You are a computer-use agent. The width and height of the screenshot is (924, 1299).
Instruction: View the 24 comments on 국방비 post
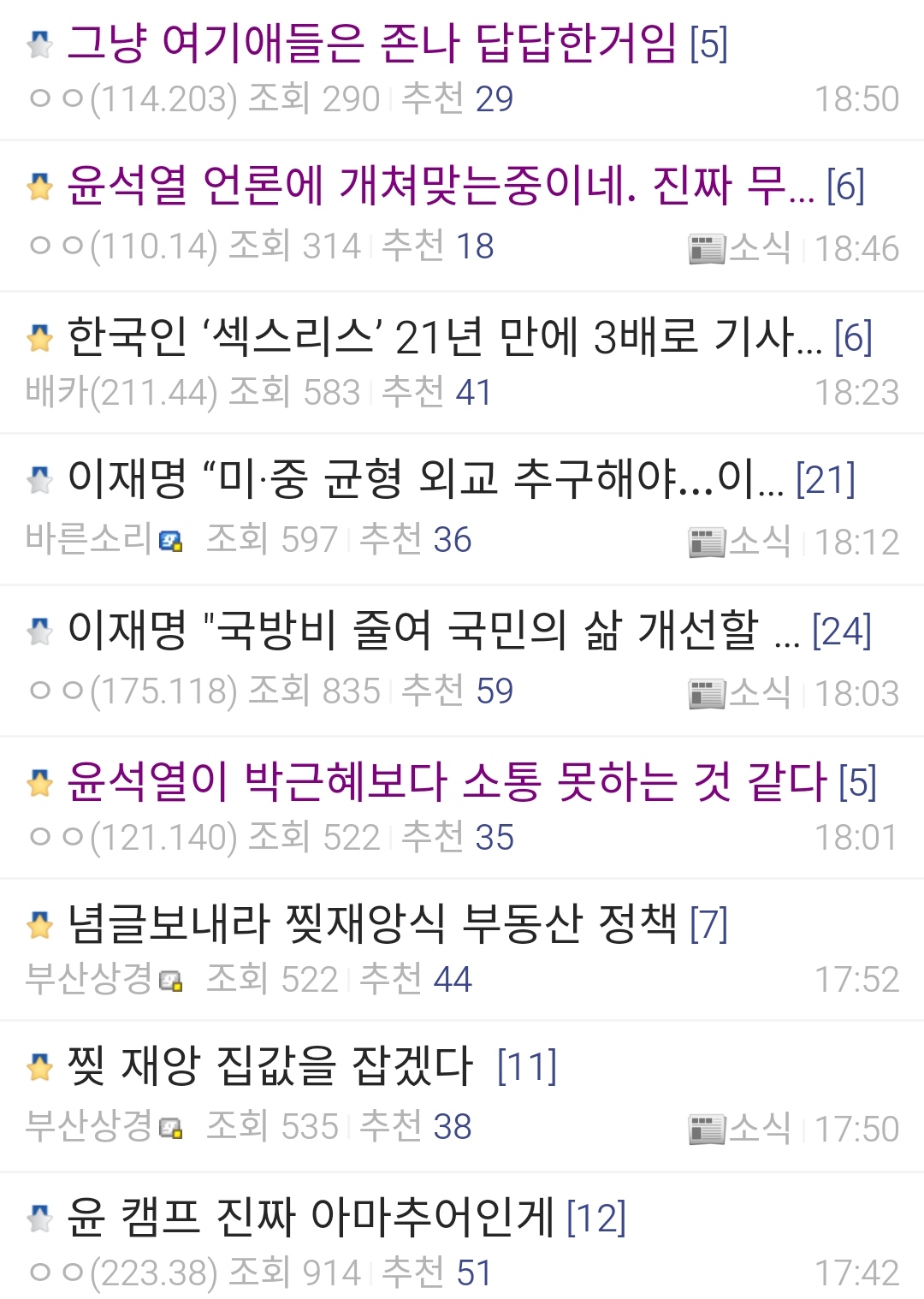841,632
